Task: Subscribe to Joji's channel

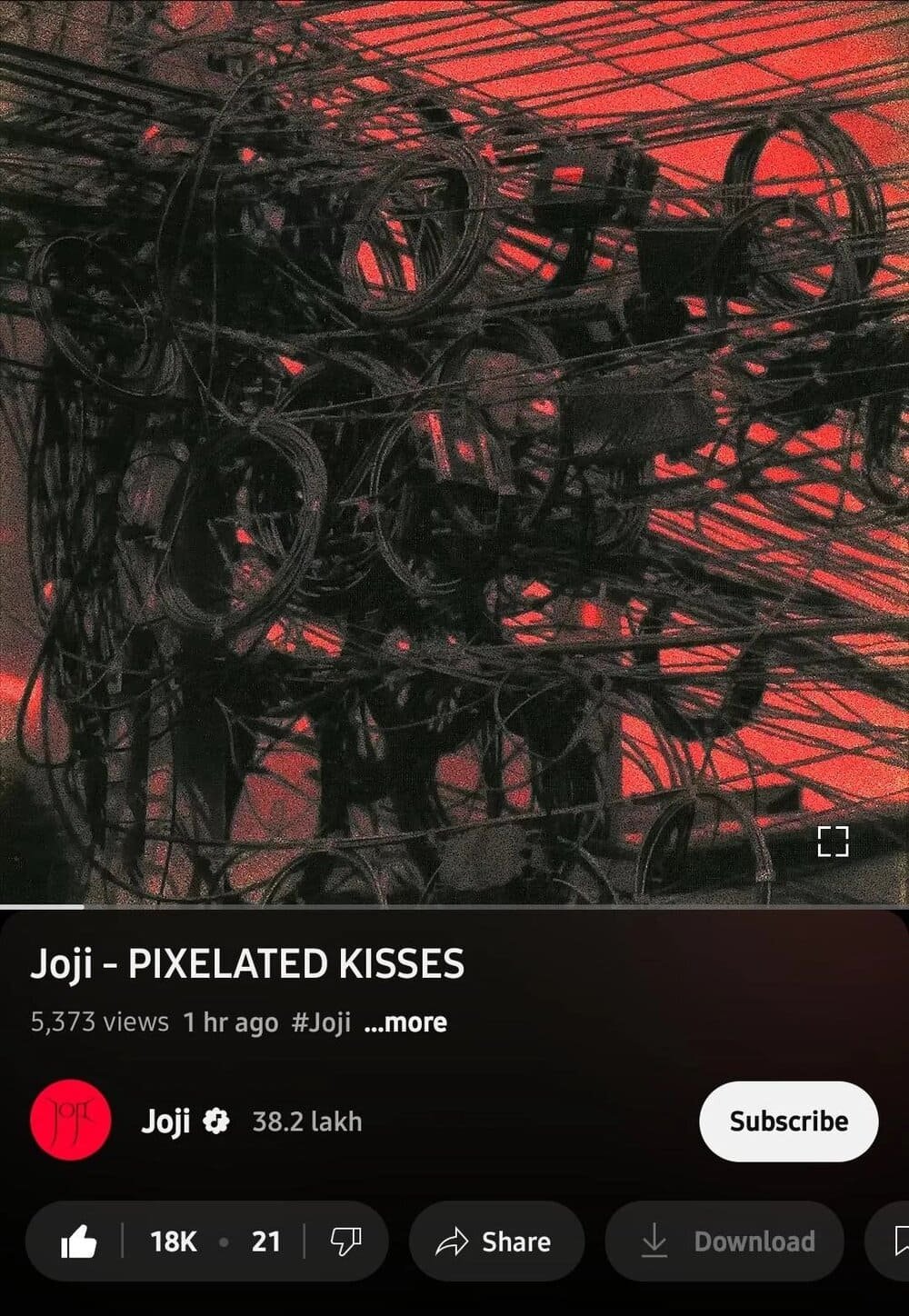Action: (x=788, y=1121)
